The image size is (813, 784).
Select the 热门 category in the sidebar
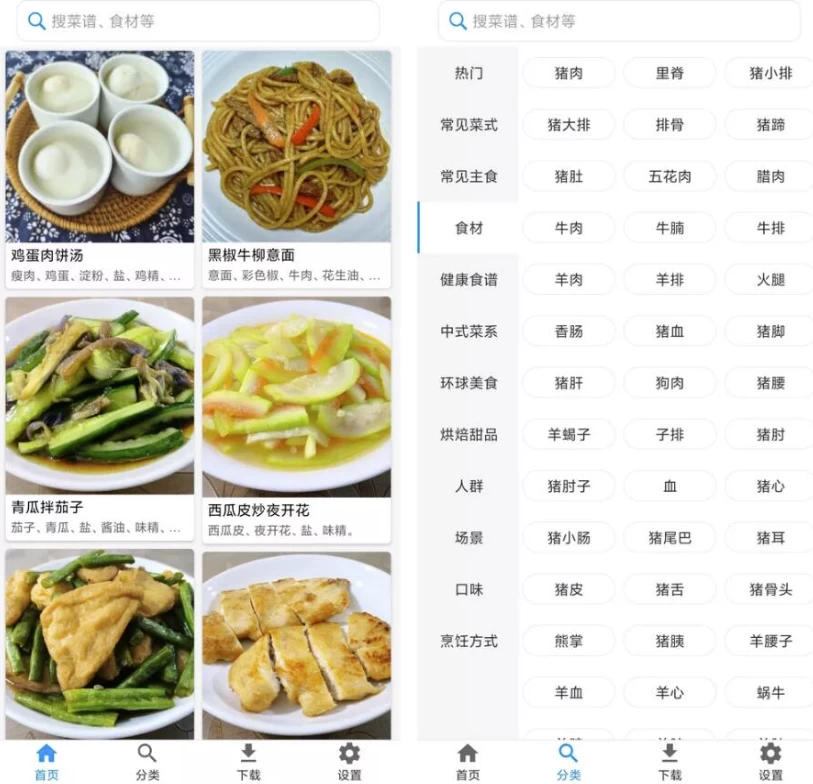[468, 73]
